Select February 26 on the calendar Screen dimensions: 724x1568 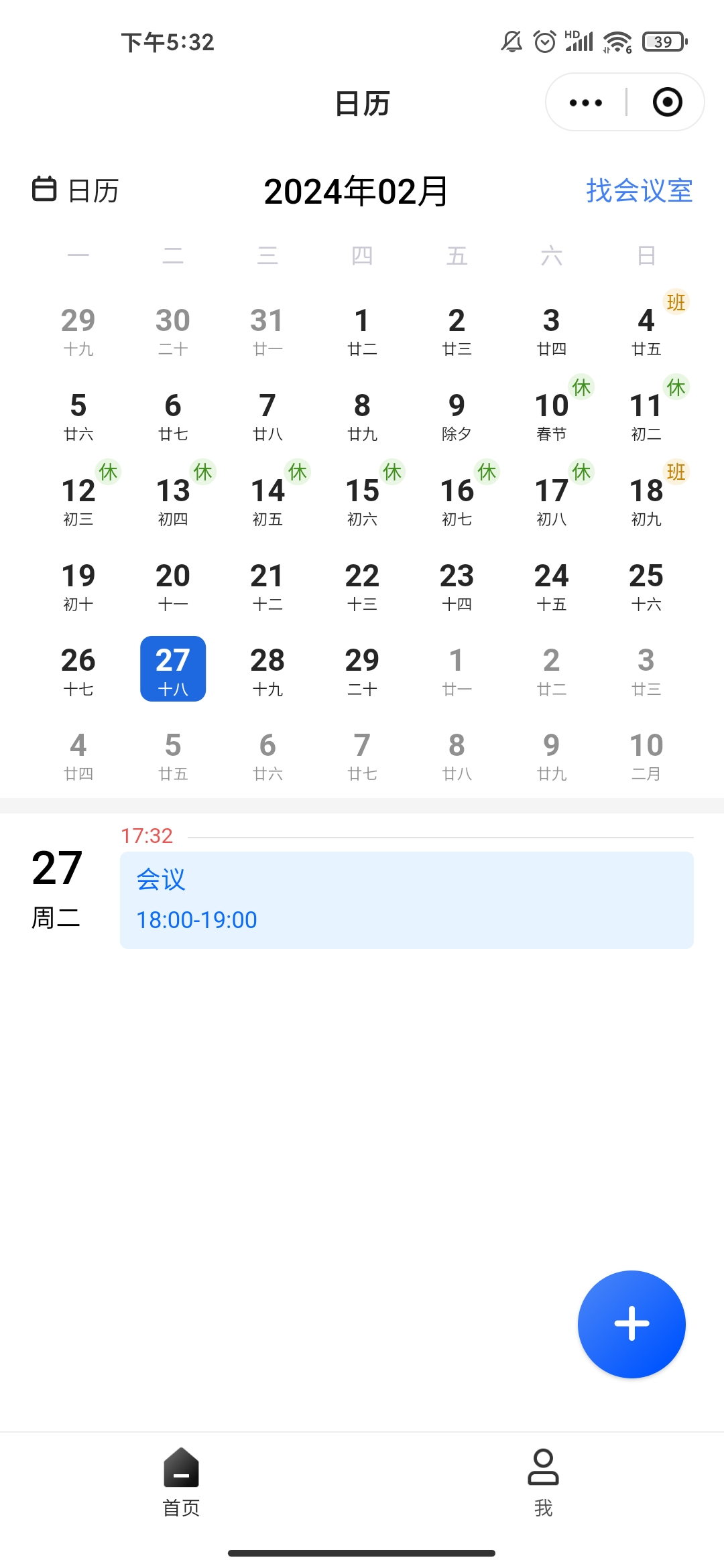[78, 669]
